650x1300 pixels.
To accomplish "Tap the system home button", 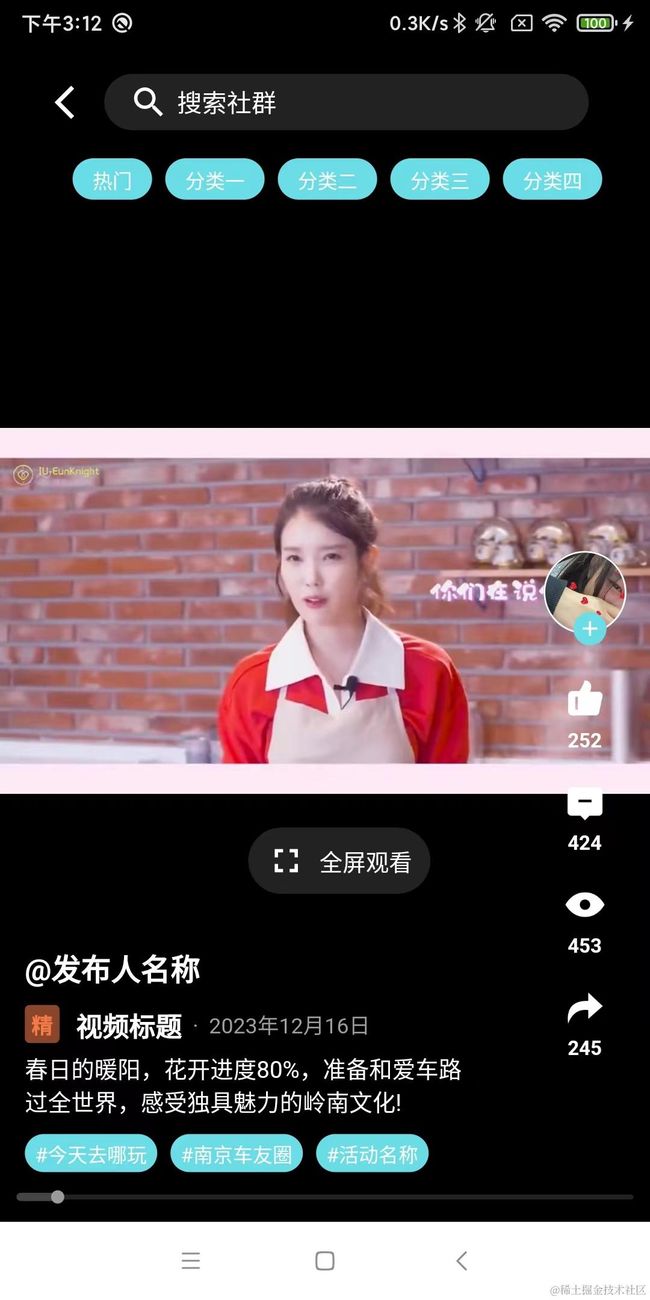I will [x=325, y=1261].
